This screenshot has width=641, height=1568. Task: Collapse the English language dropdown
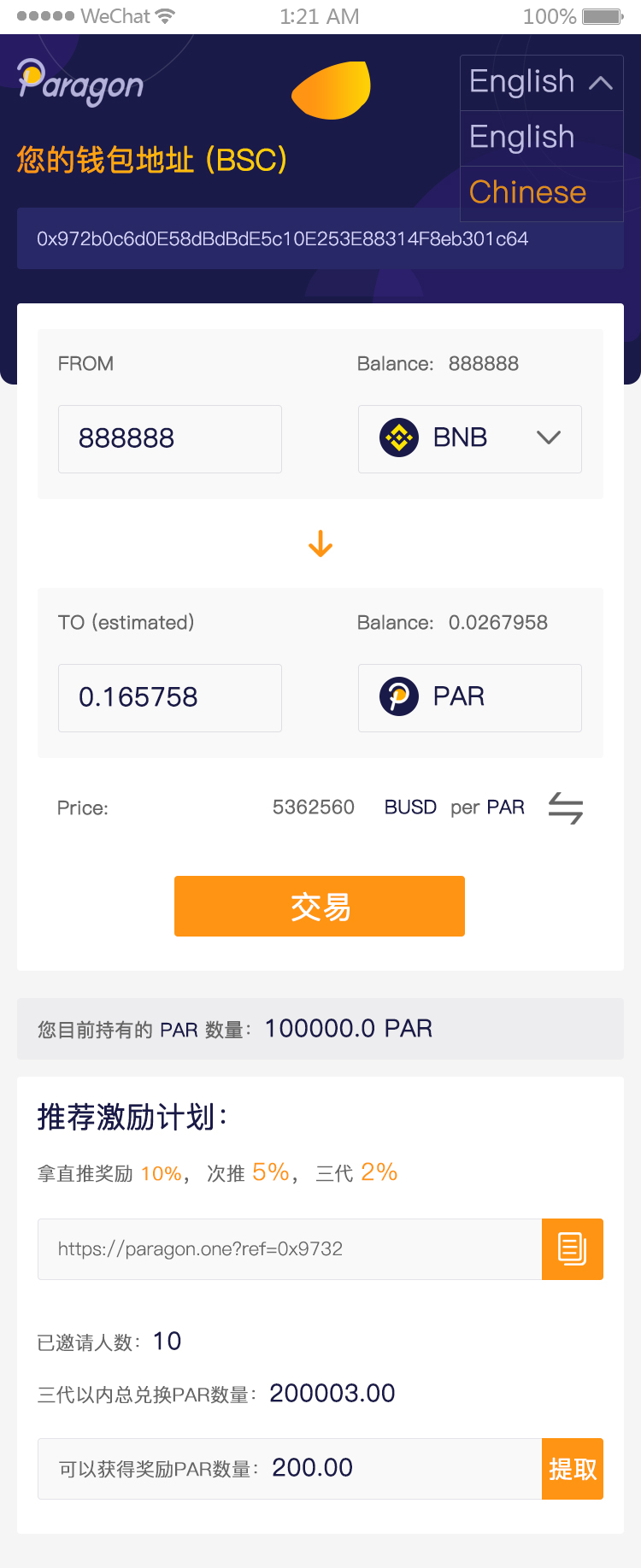pos(603,81)
